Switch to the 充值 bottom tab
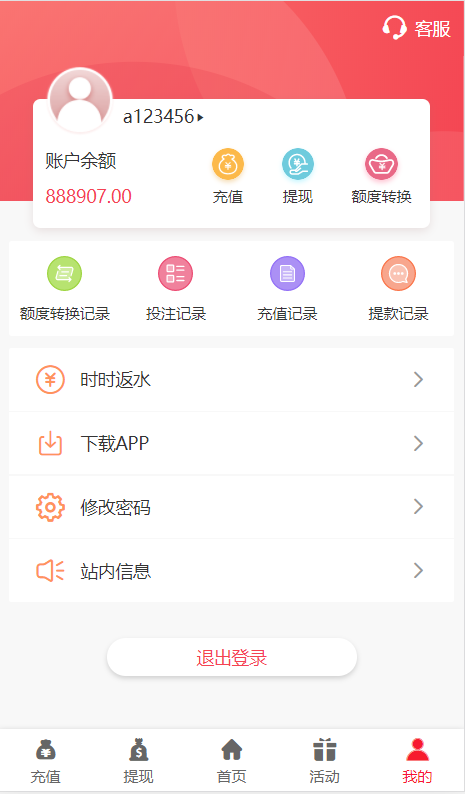The width and height of the screenshot is (465, 794). pyautogui.click(x=46, y=761)
